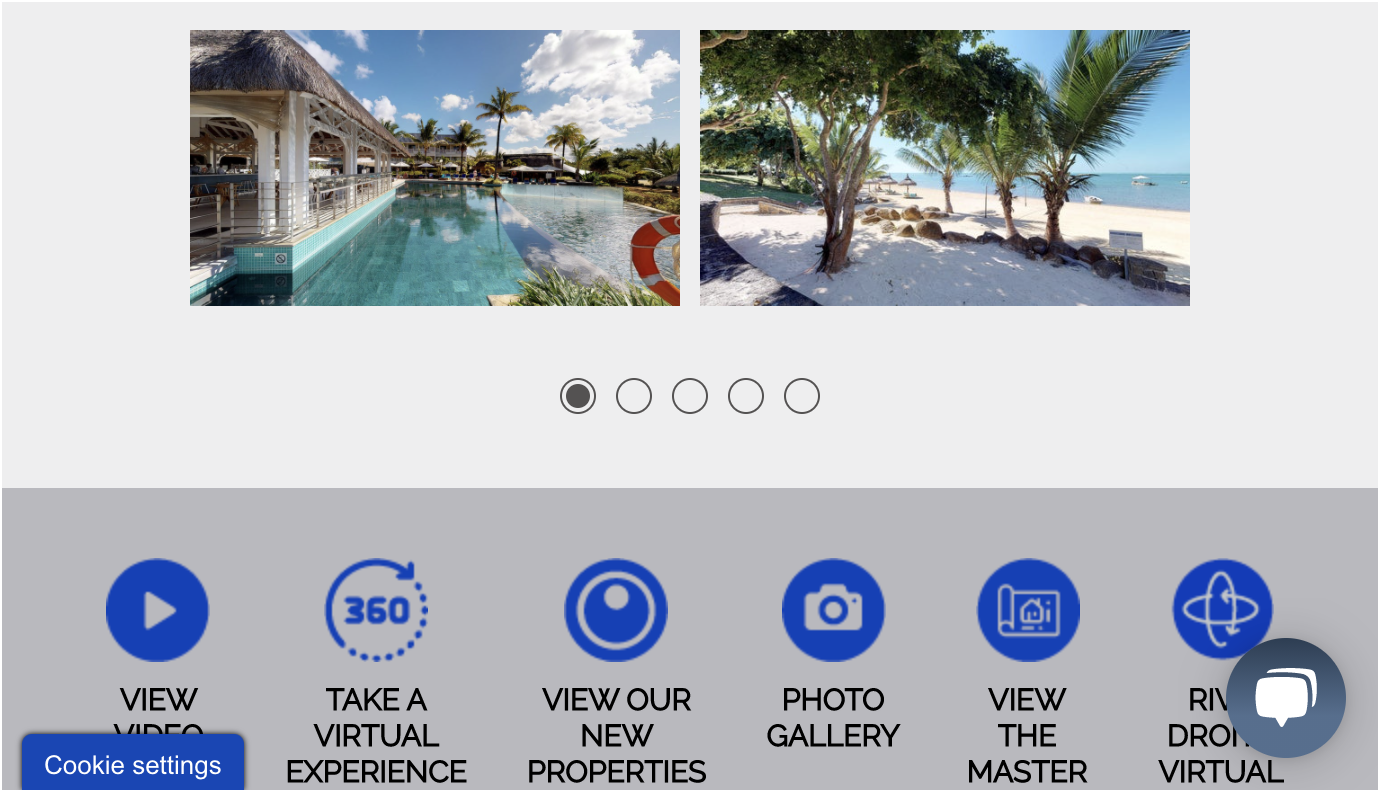Open the swimming pool panorama image

pos(435,168)
